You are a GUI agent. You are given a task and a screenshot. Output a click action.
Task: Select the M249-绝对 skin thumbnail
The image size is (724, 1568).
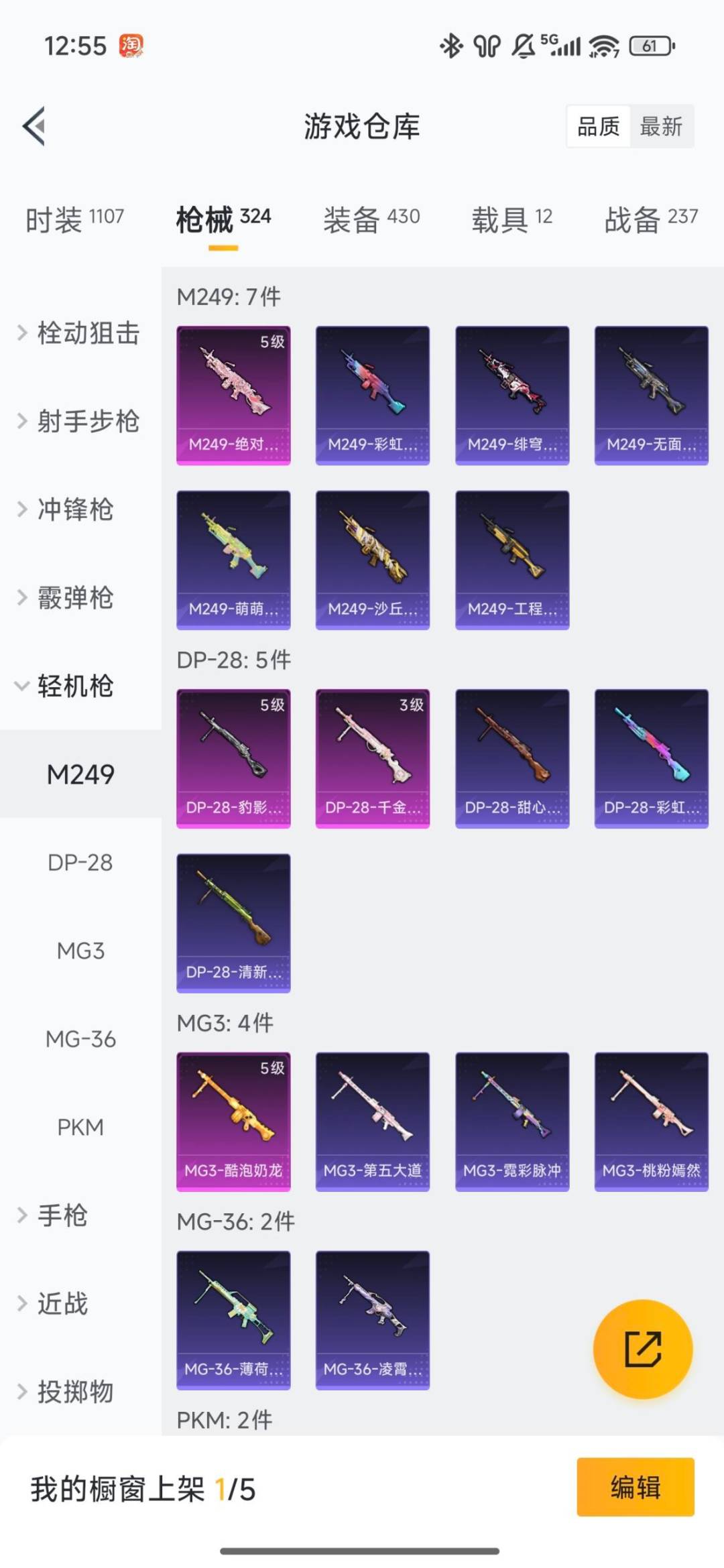pyautogui.click(x=233, y=394)
